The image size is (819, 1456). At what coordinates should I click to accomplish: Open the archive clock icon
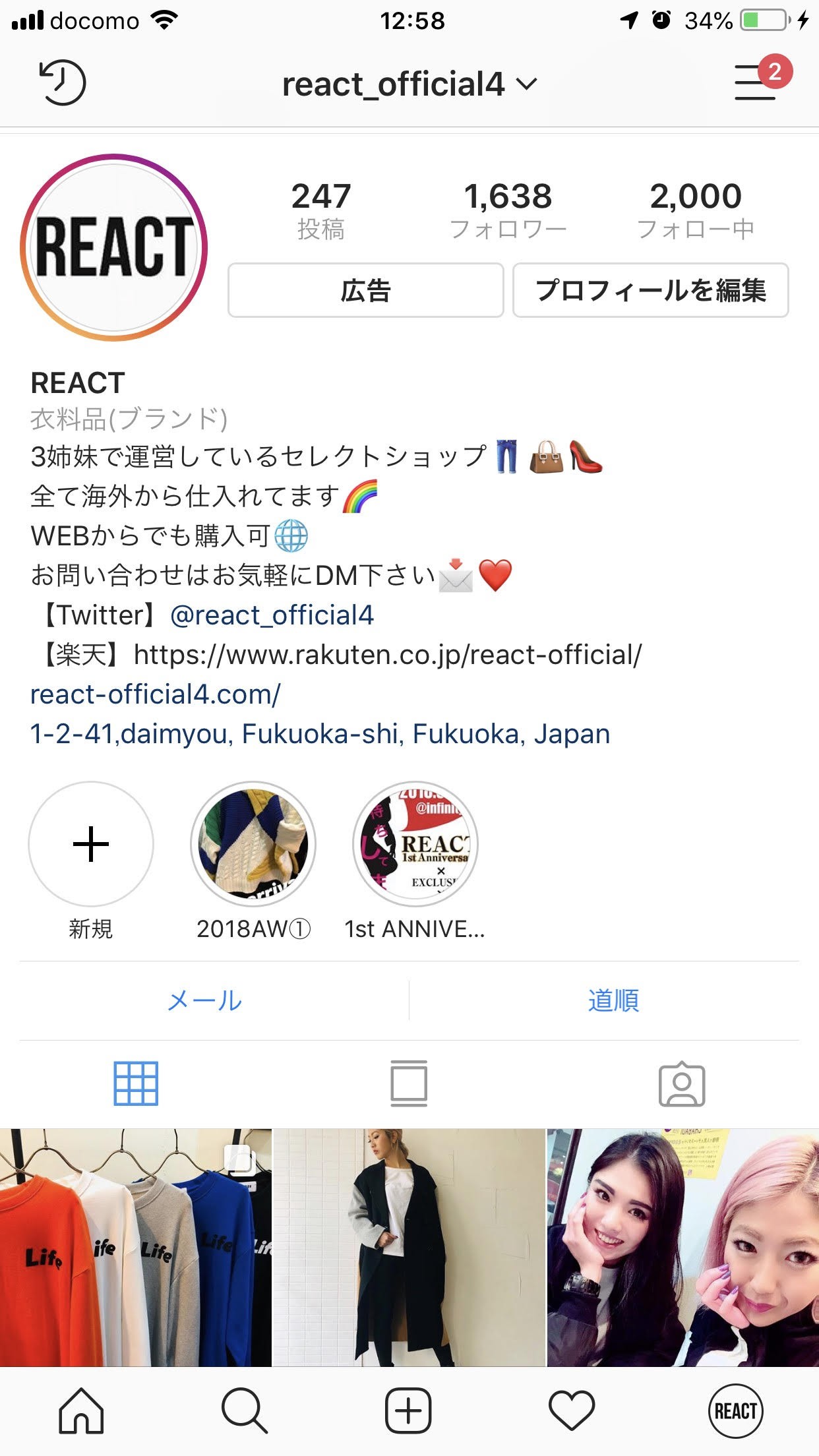pos(63,83)
